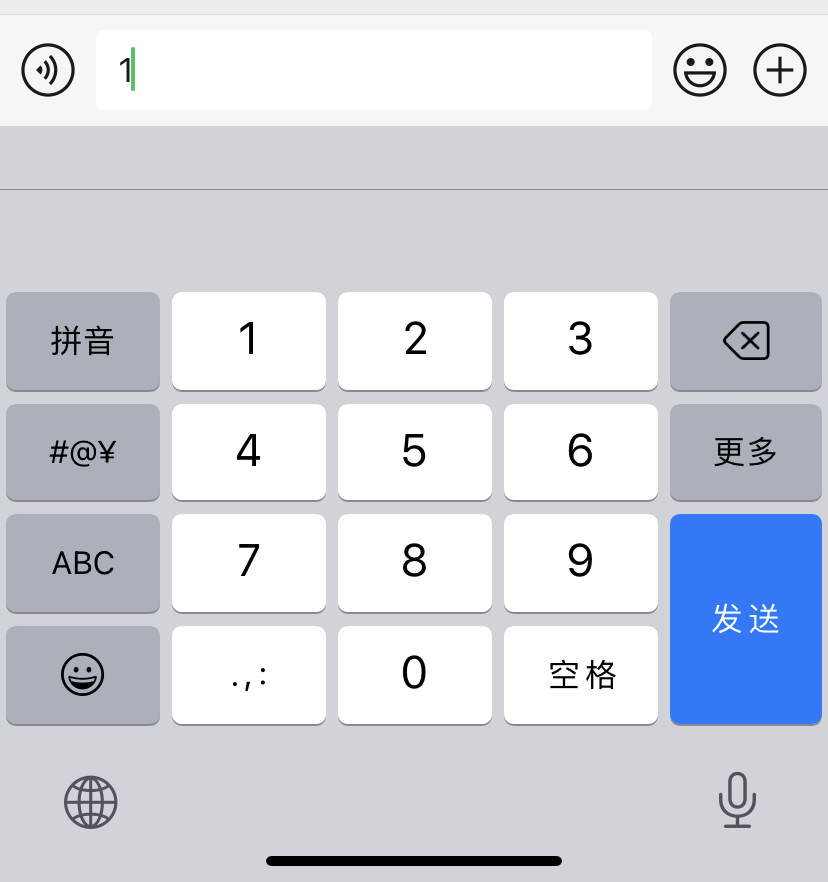Send the message with 发送
Viewport: 828px width, 882px height.
click(x=746, y=619)
